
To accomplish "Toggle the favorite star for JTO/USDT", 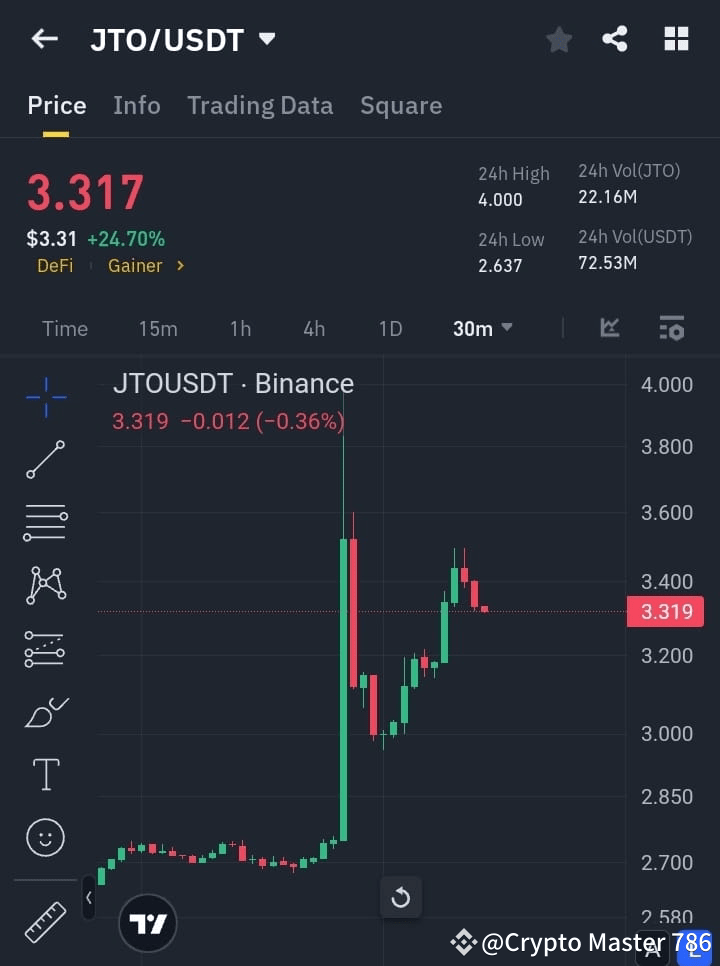I will tap(558, 39).
